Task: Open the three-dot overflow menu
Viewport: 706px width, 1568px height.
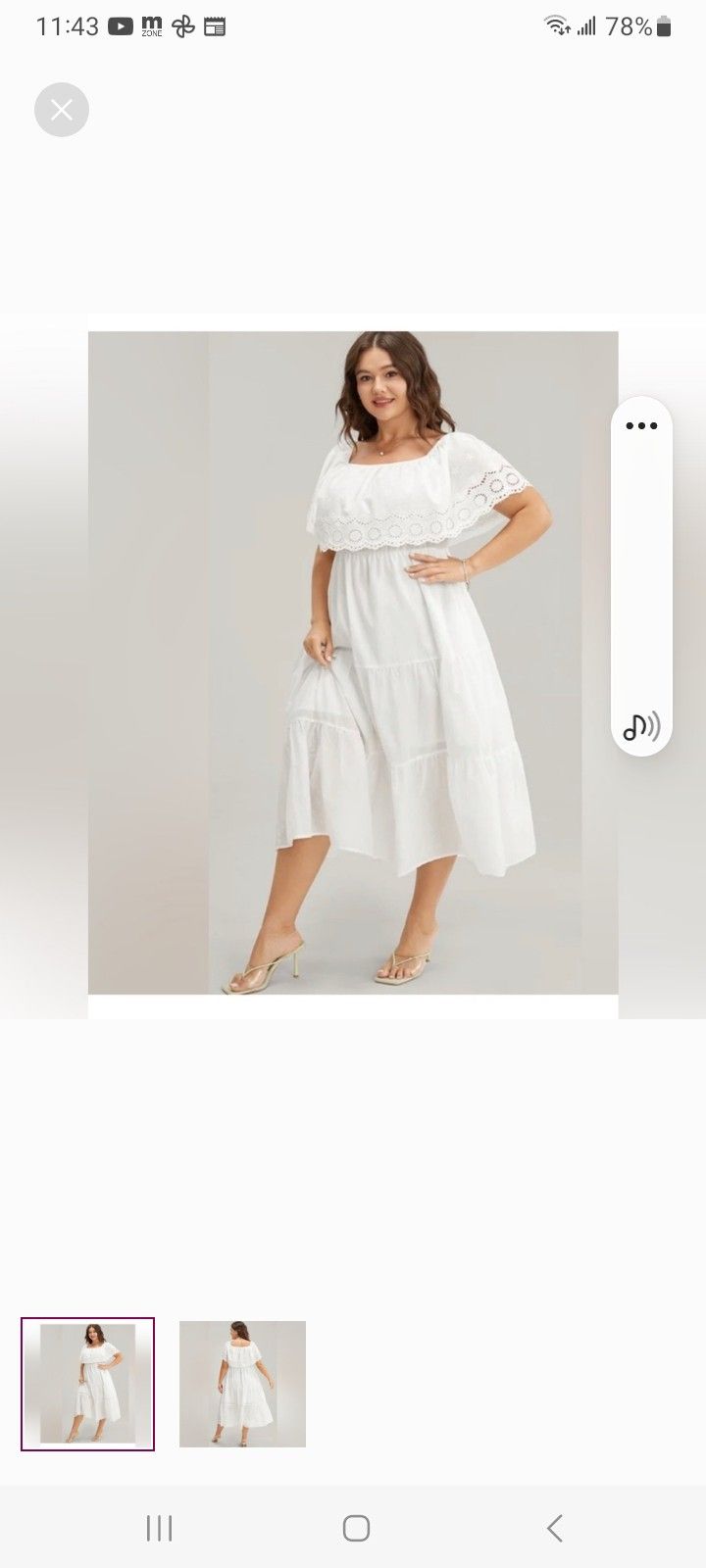Action: [641, 425]
